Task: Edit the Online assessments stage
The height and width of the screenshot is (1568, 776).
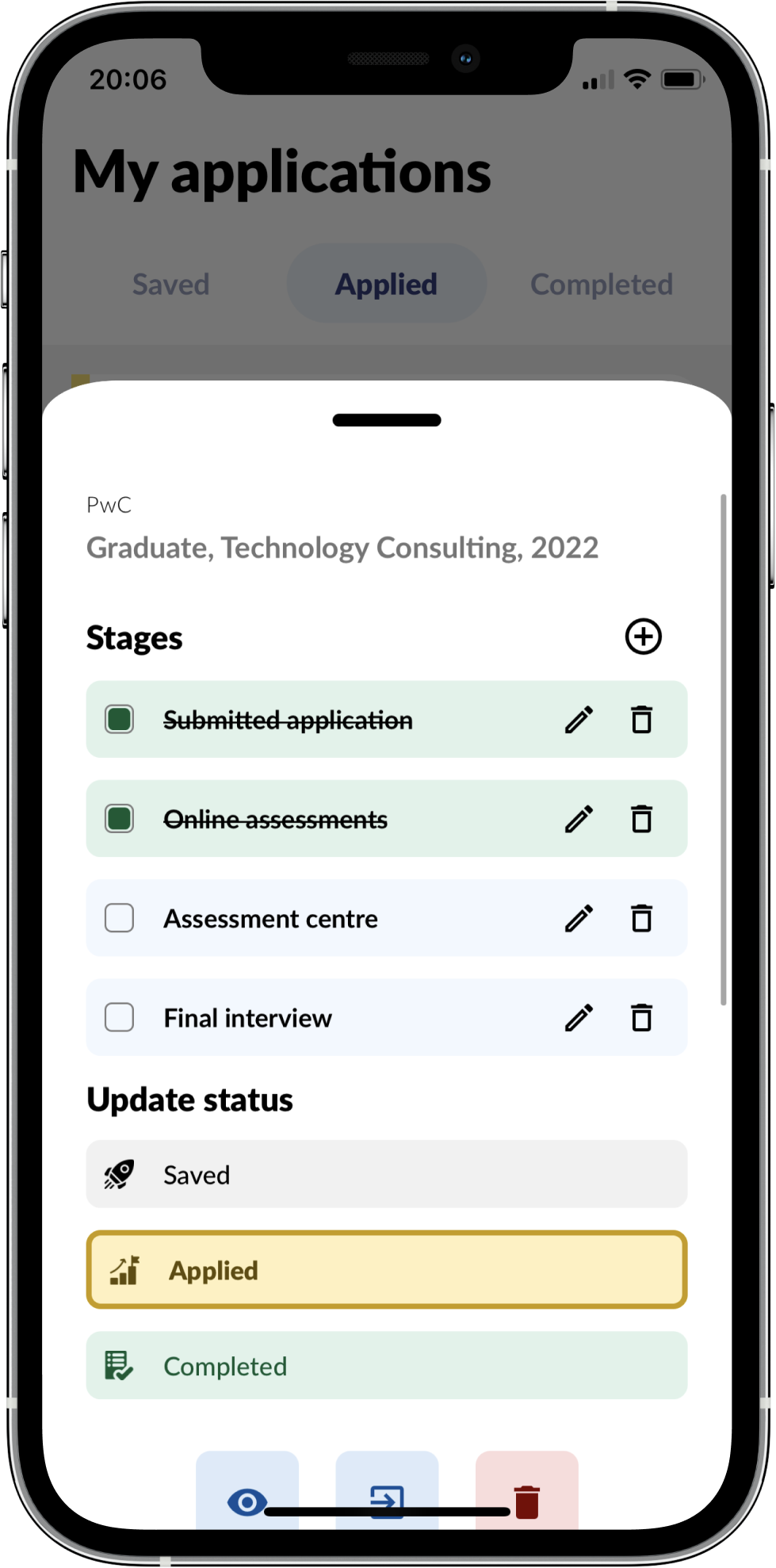Action: 579,819
